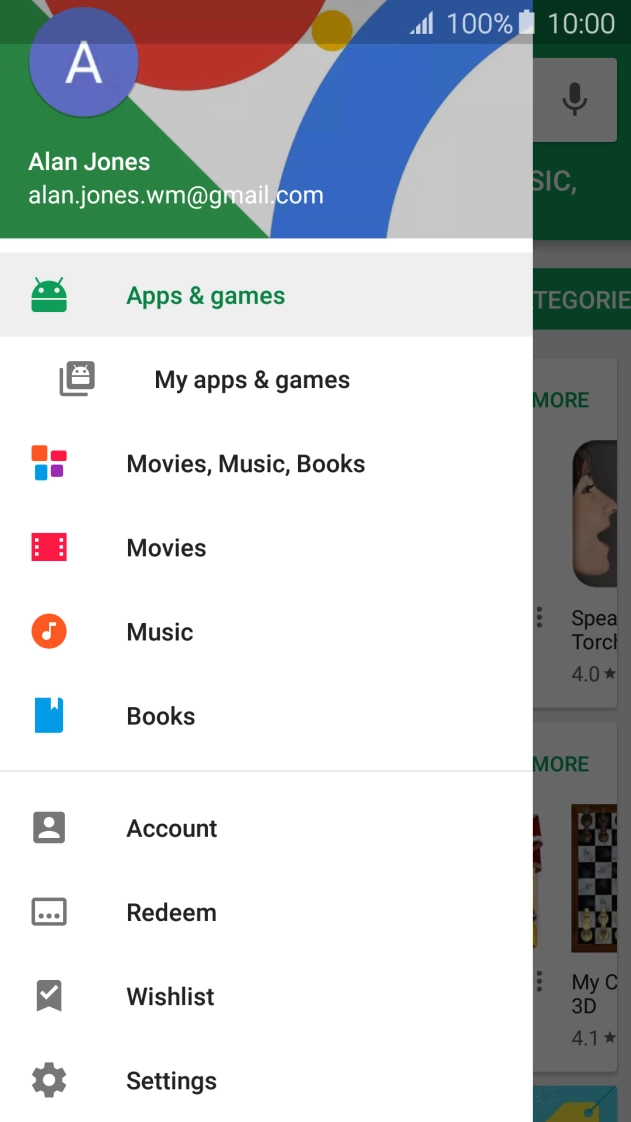Go to Movies, Music, Books
Viewport: 631px width, 1122px height.
point(245,464)
